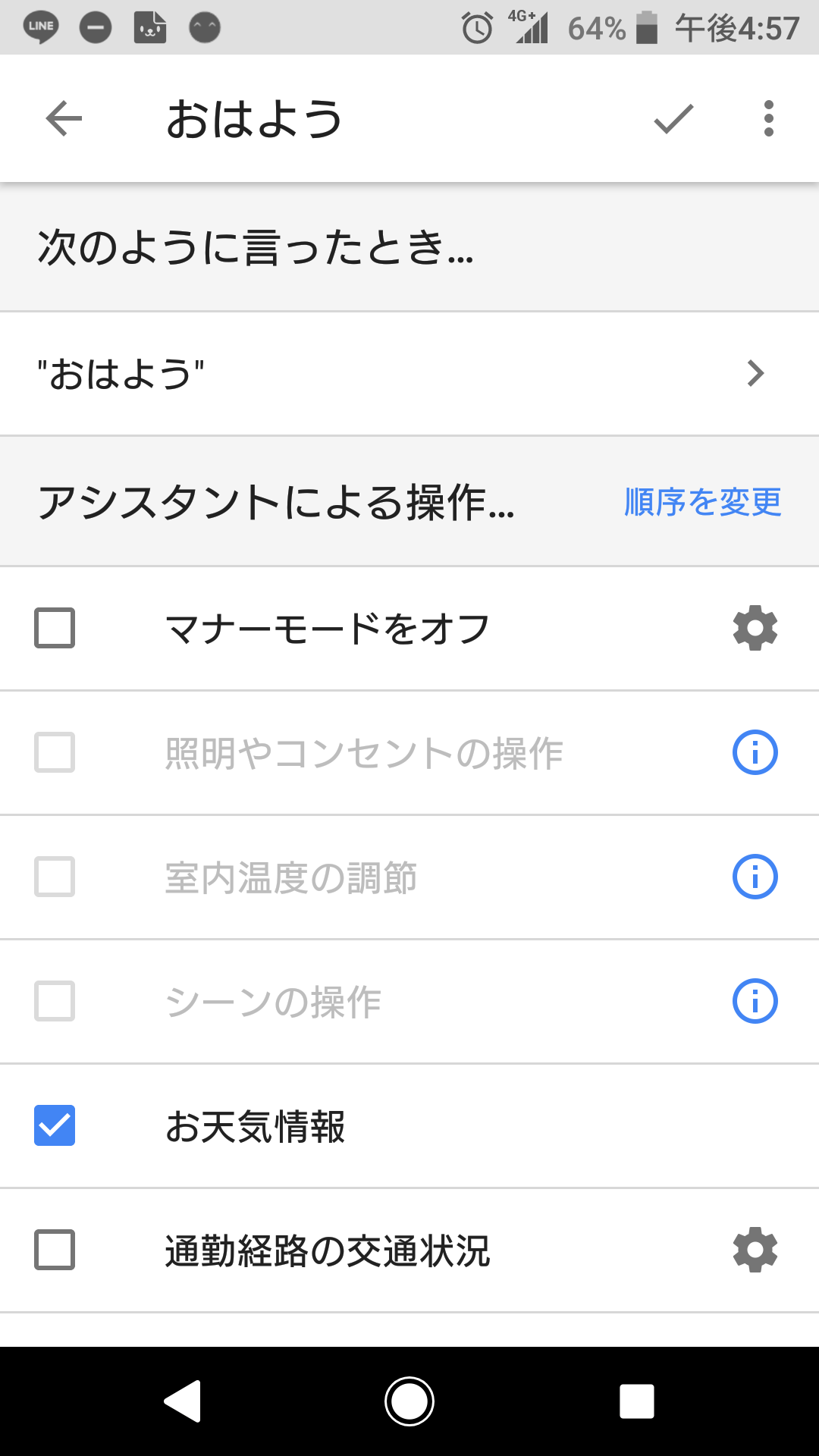Open the three-dot overflow menu

click(769, 118)
